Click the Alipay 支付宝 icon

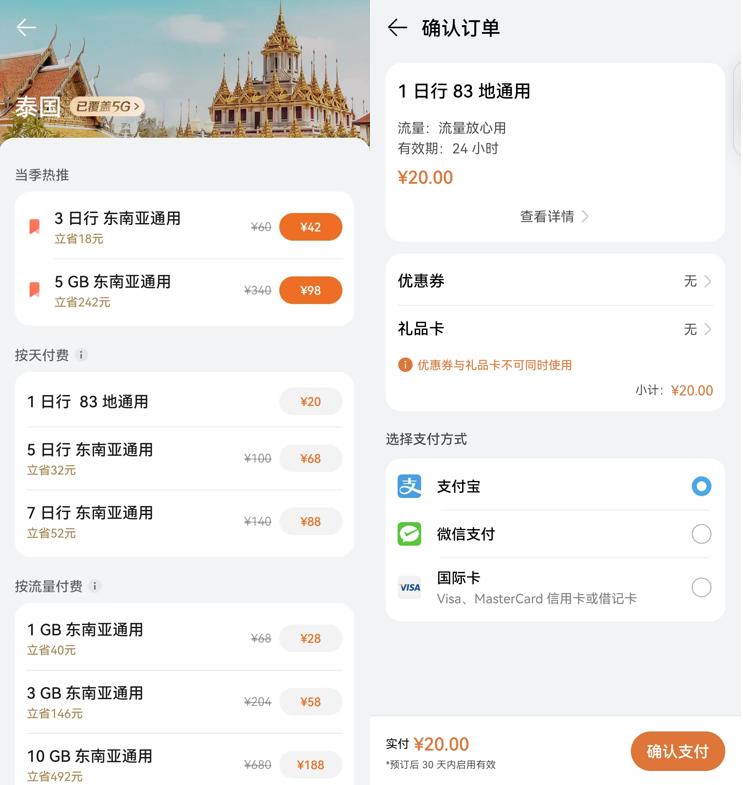[x=409, y=487]
